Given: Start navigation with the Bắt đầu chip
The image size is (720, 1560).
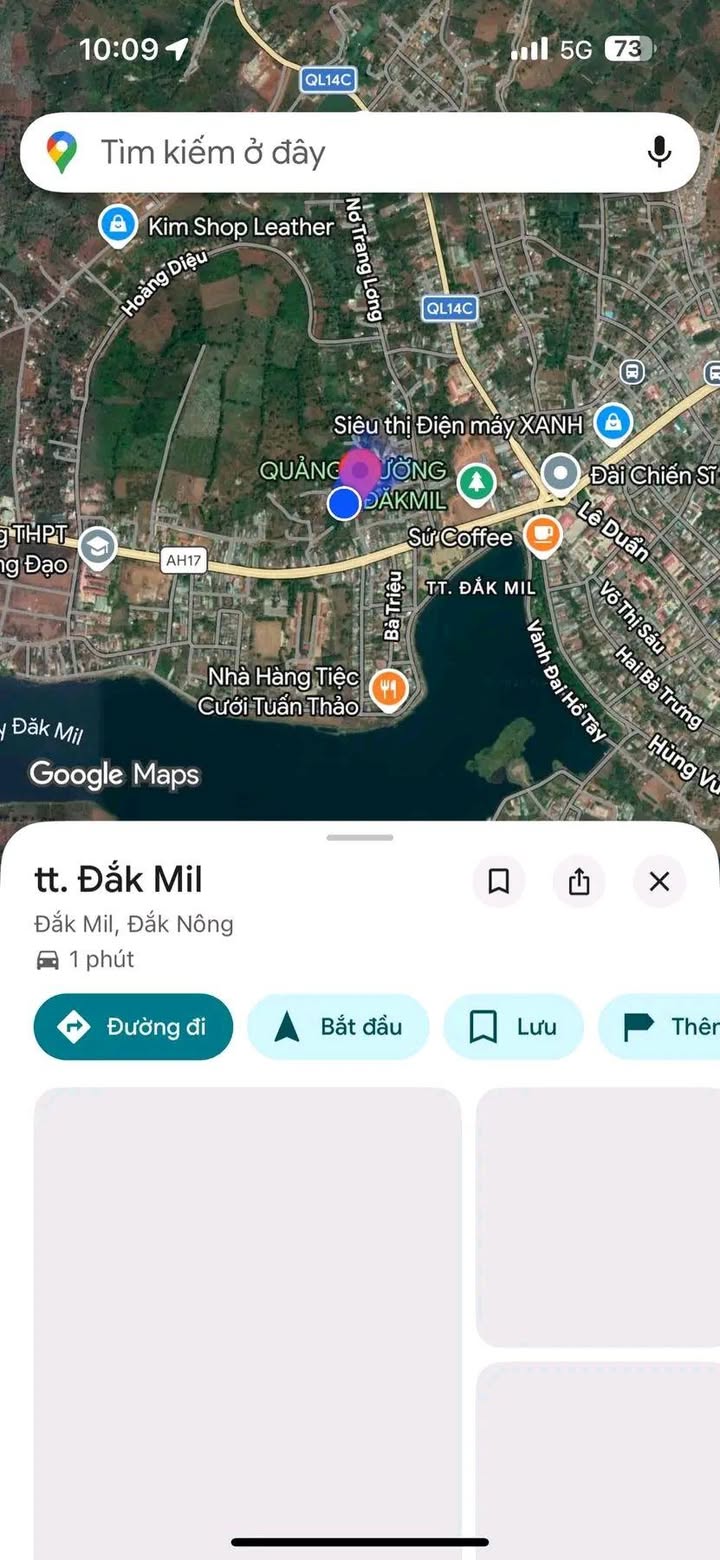Looking at the screenshot, I should point(338,1026).
